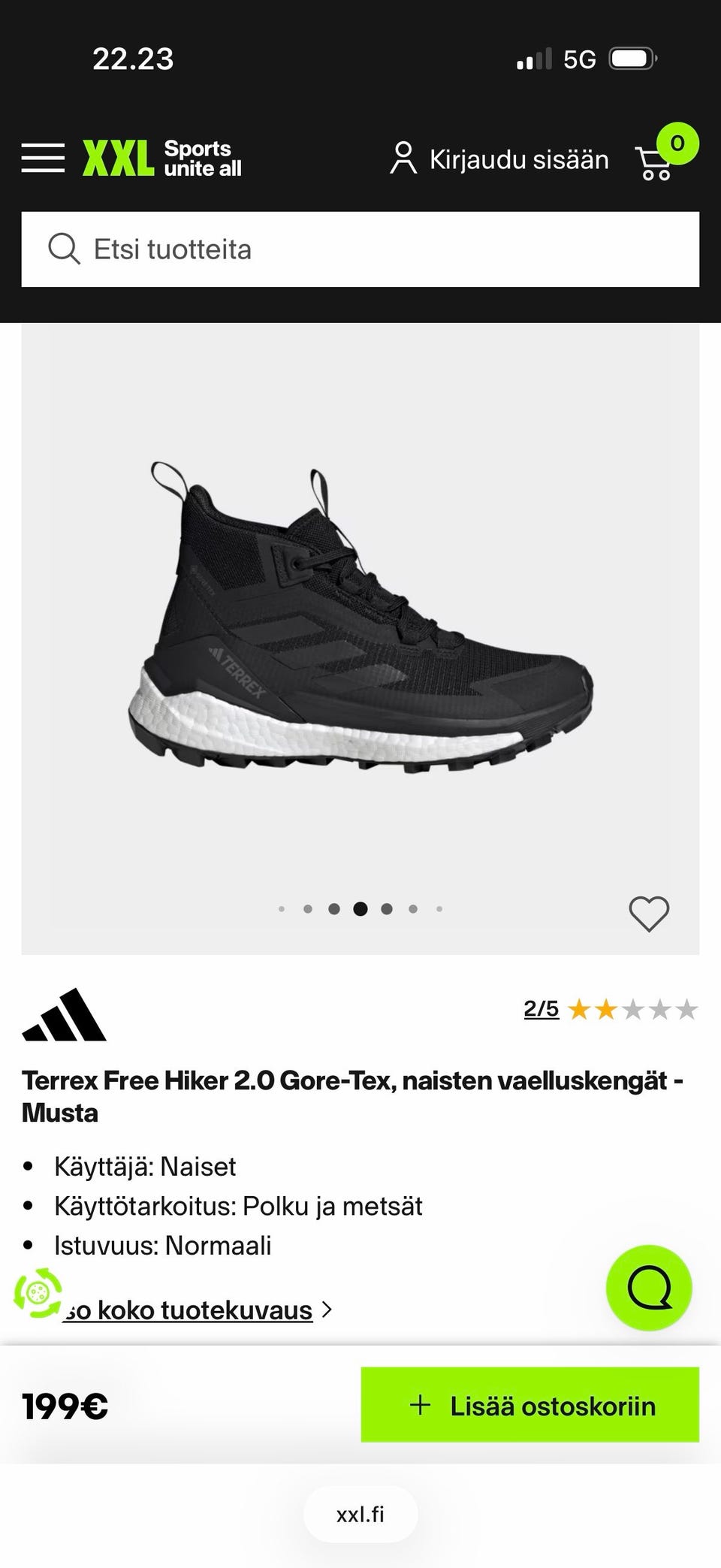The width and height of the screenshot is (721, 1568).
Task: Tap Kirjaudu sisään to log in
Action: (499, 159)
